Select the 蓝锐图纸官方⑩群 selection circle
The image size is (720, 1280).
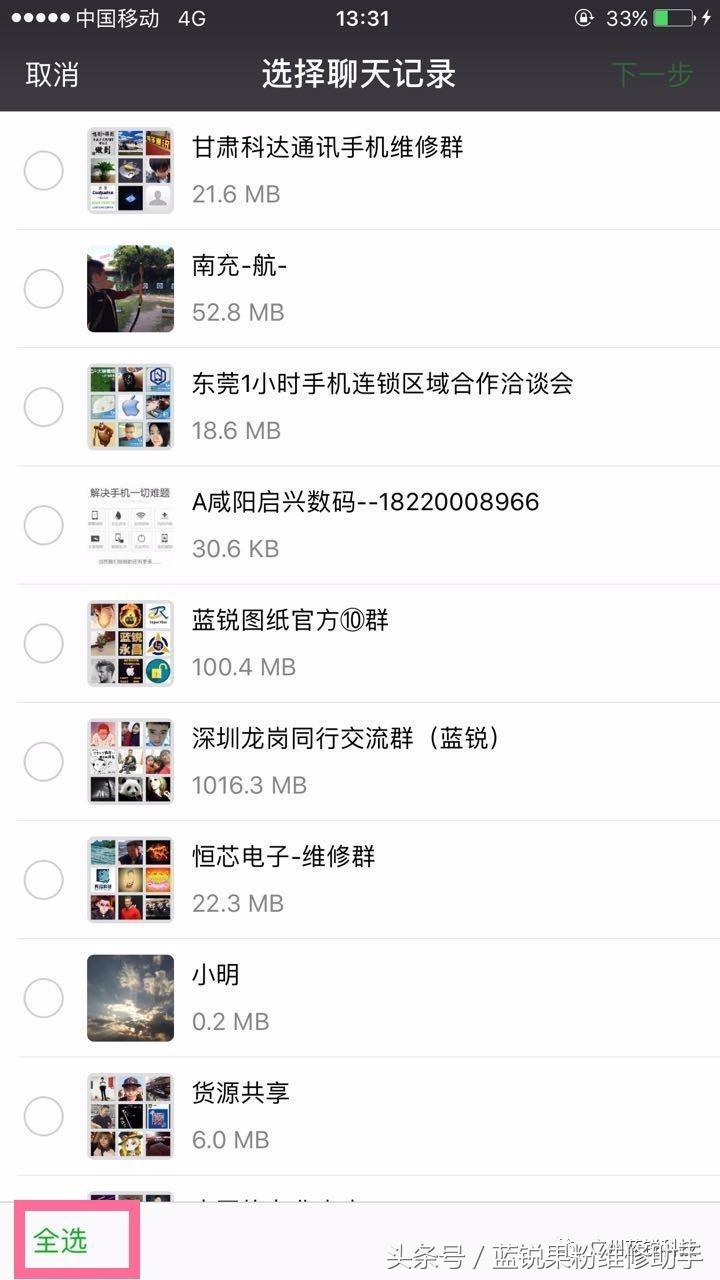tap(44, 643)
